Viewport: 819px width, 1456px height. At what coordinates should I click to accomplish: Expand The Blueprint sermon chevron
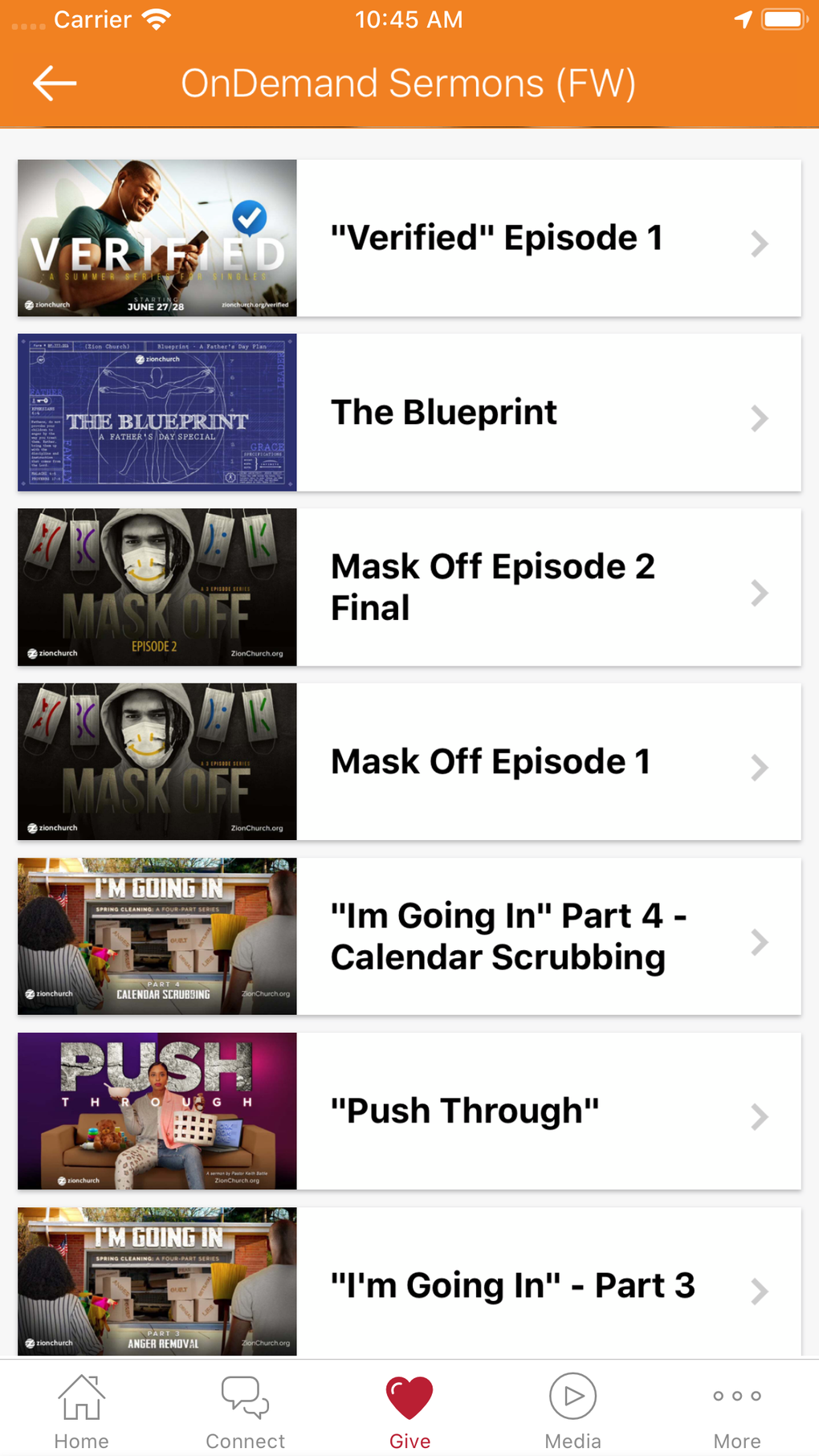pos(759,418)
